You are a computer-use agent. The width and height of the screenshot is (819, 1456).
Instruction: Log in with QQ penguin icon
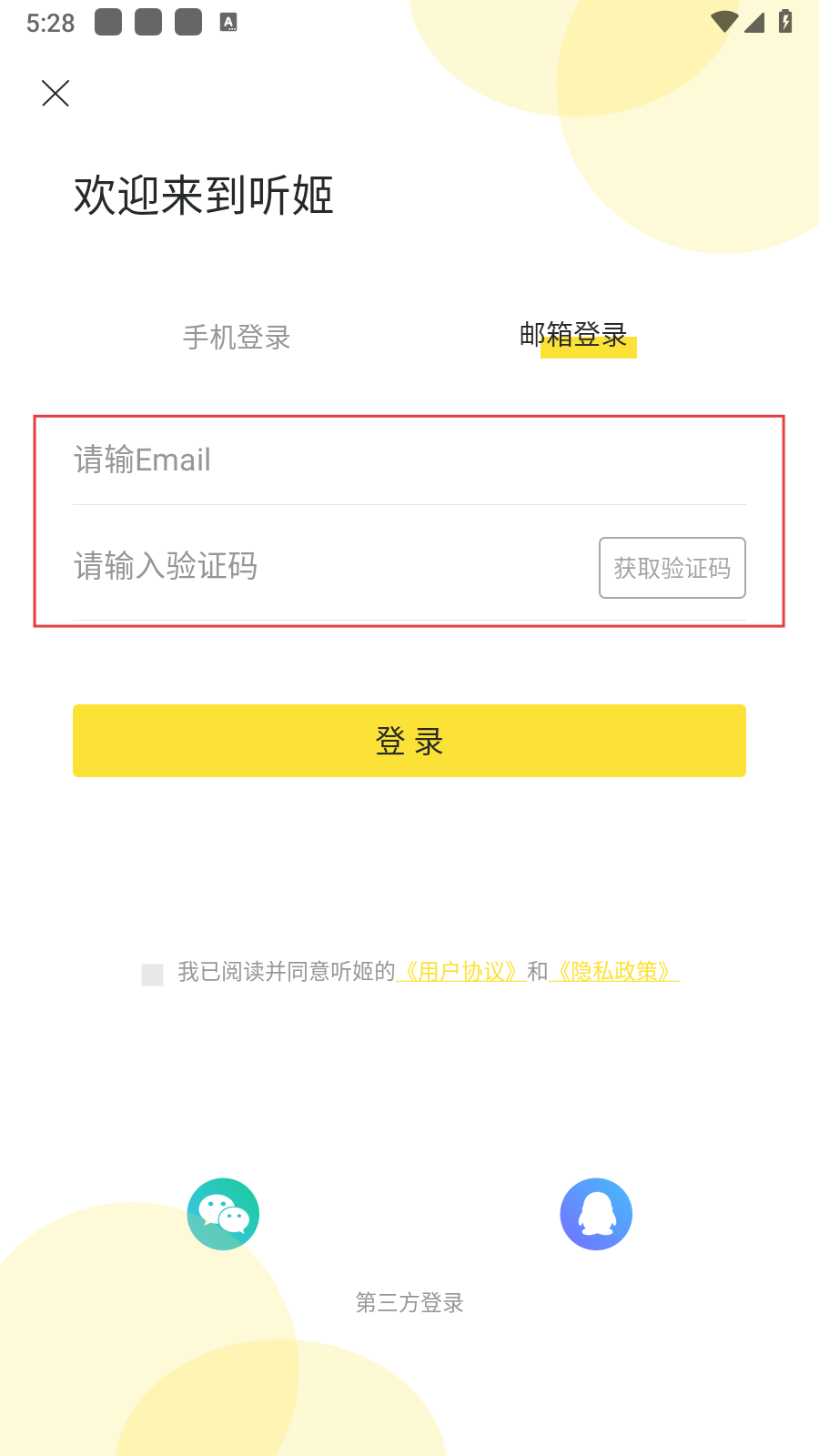point(596,1214)
